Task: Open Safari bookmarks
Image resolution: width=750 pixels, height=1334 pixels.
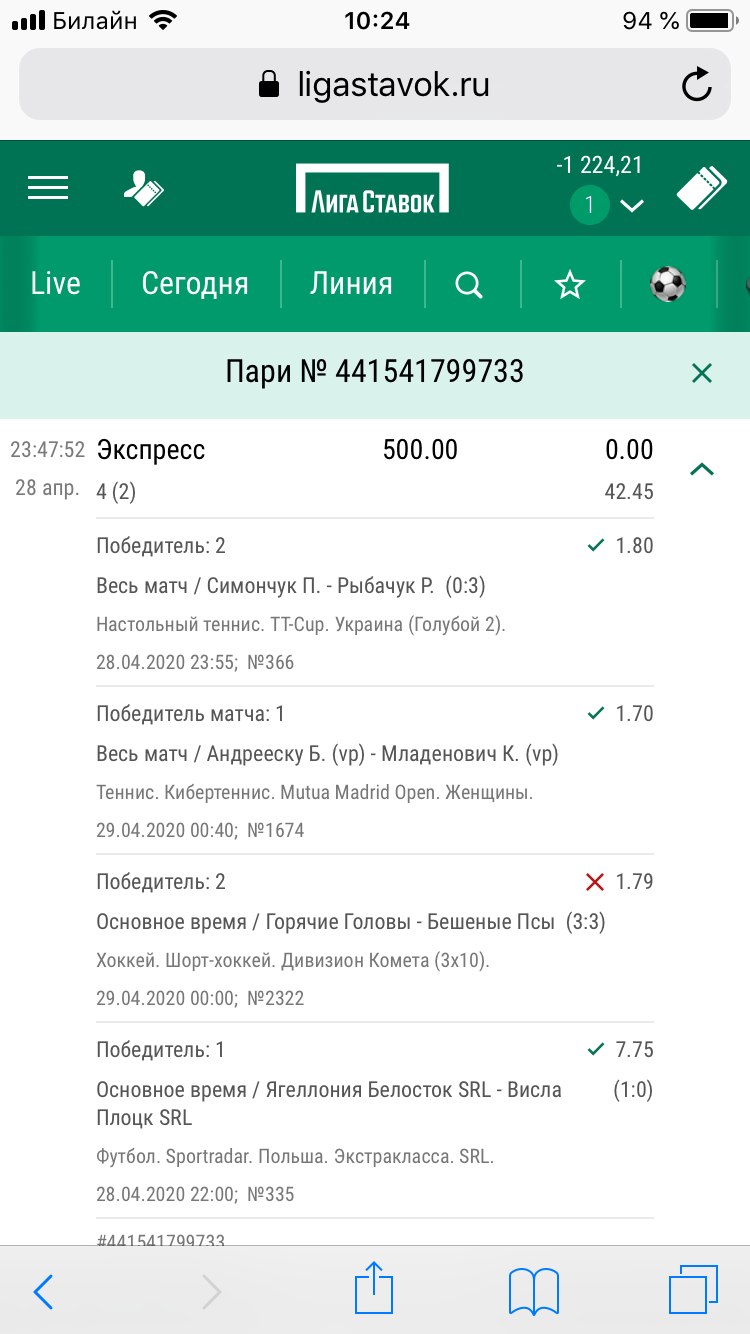Action: 533,1292
